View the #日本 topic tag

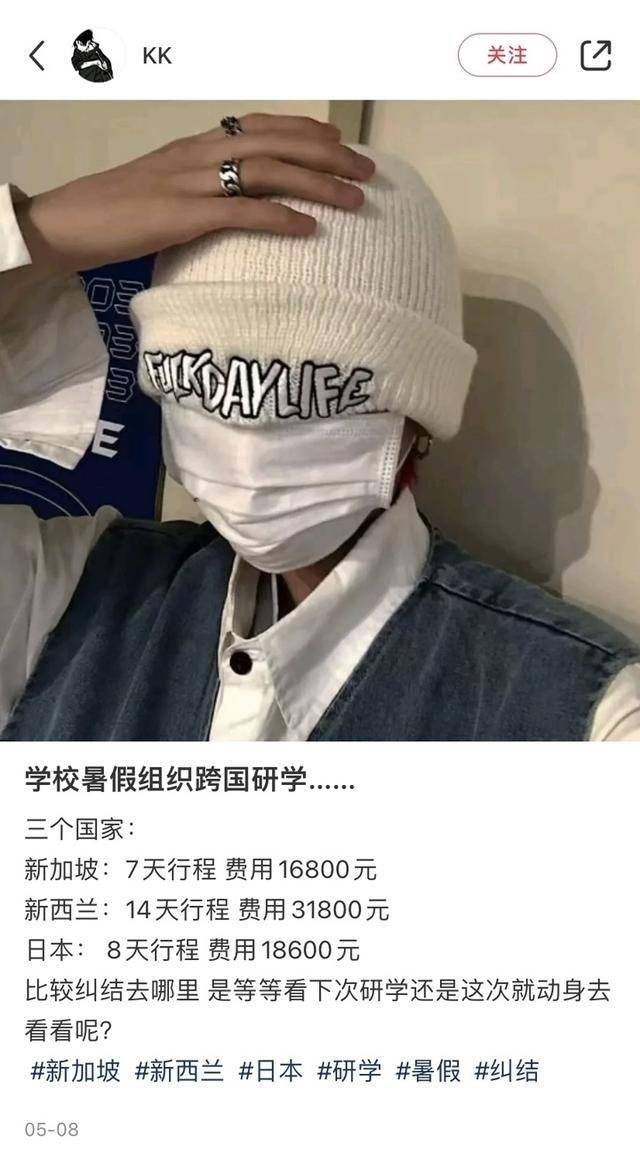tap(270, 1071)
